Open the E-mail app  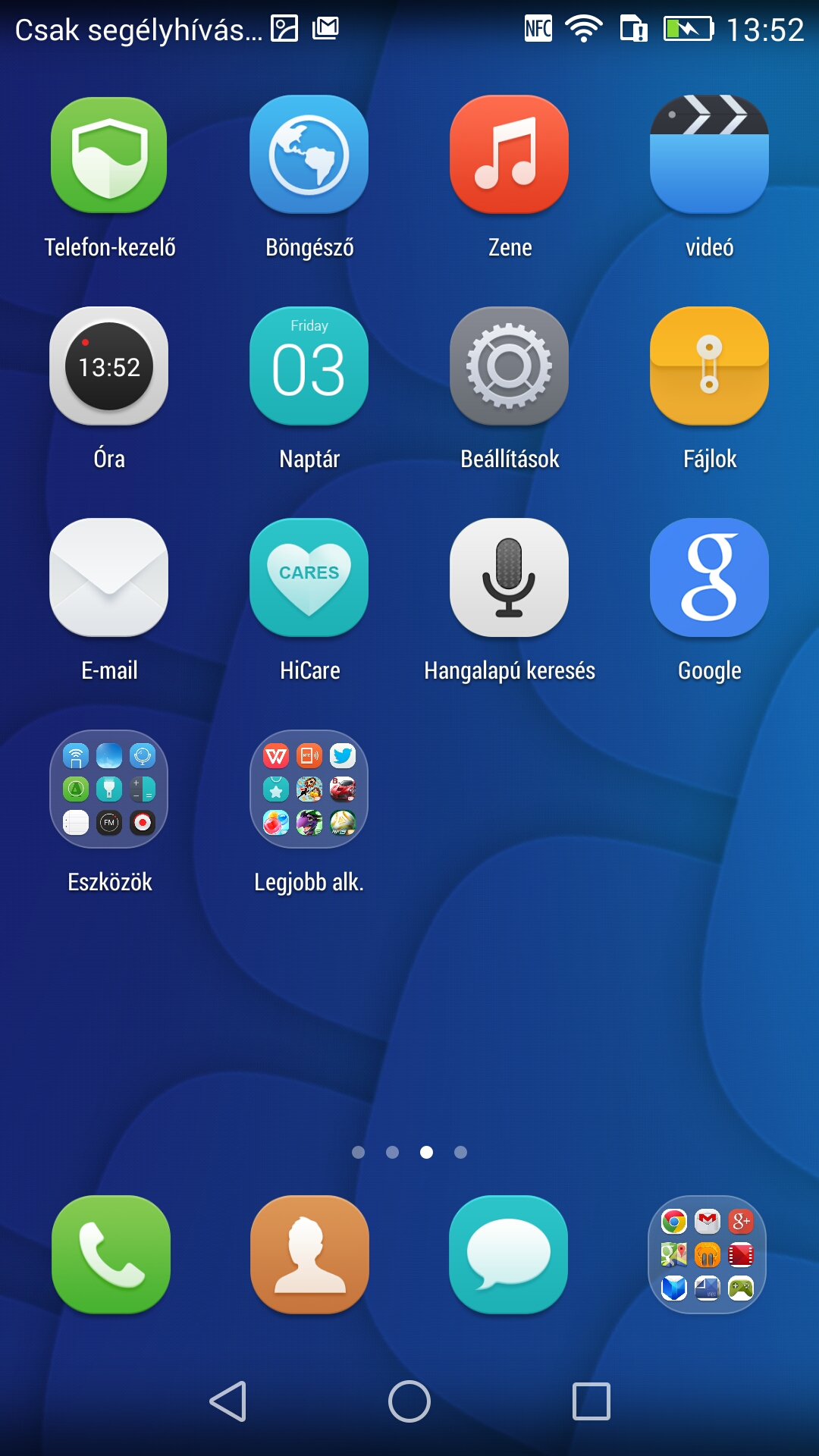(109, 578)
